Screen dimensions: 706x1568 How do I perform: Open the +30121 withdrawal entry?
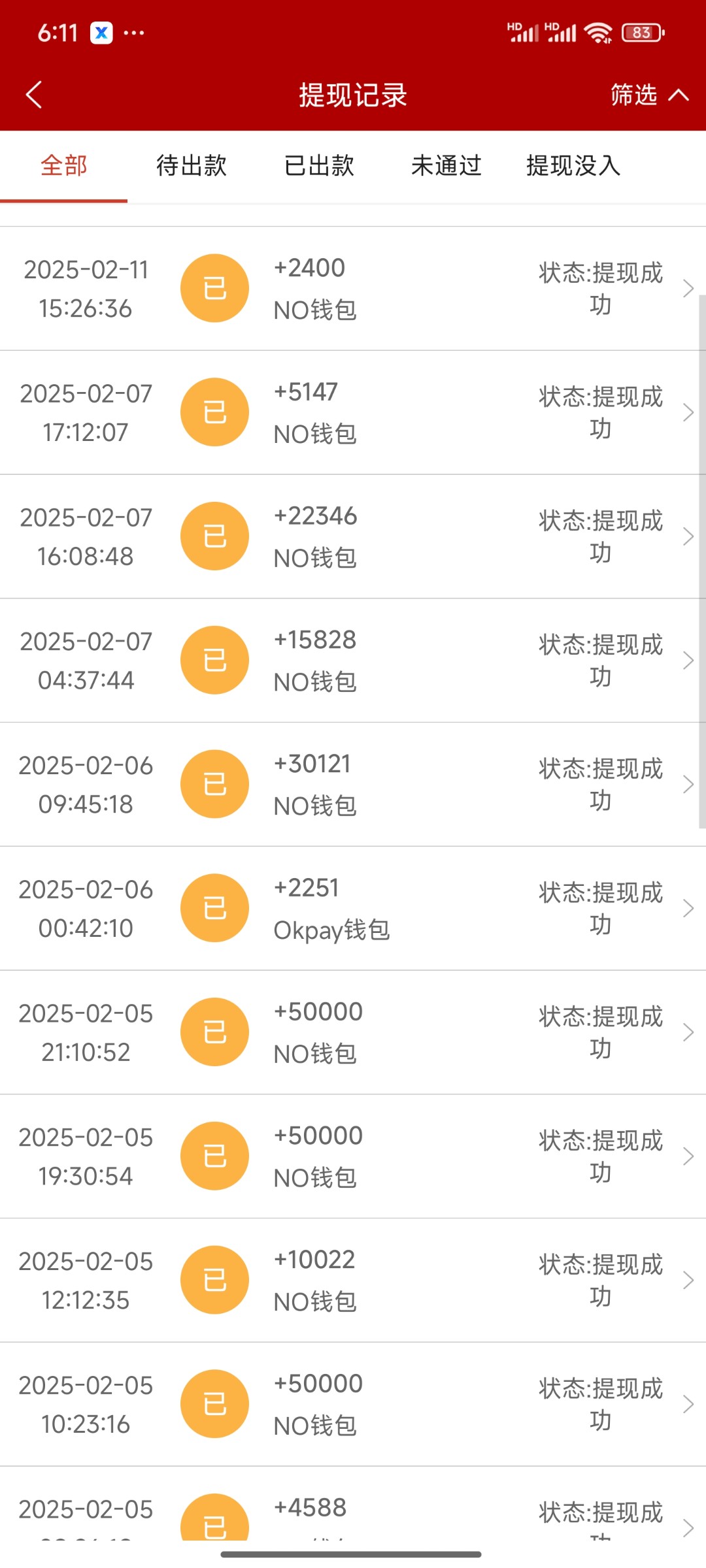(353, 784)
